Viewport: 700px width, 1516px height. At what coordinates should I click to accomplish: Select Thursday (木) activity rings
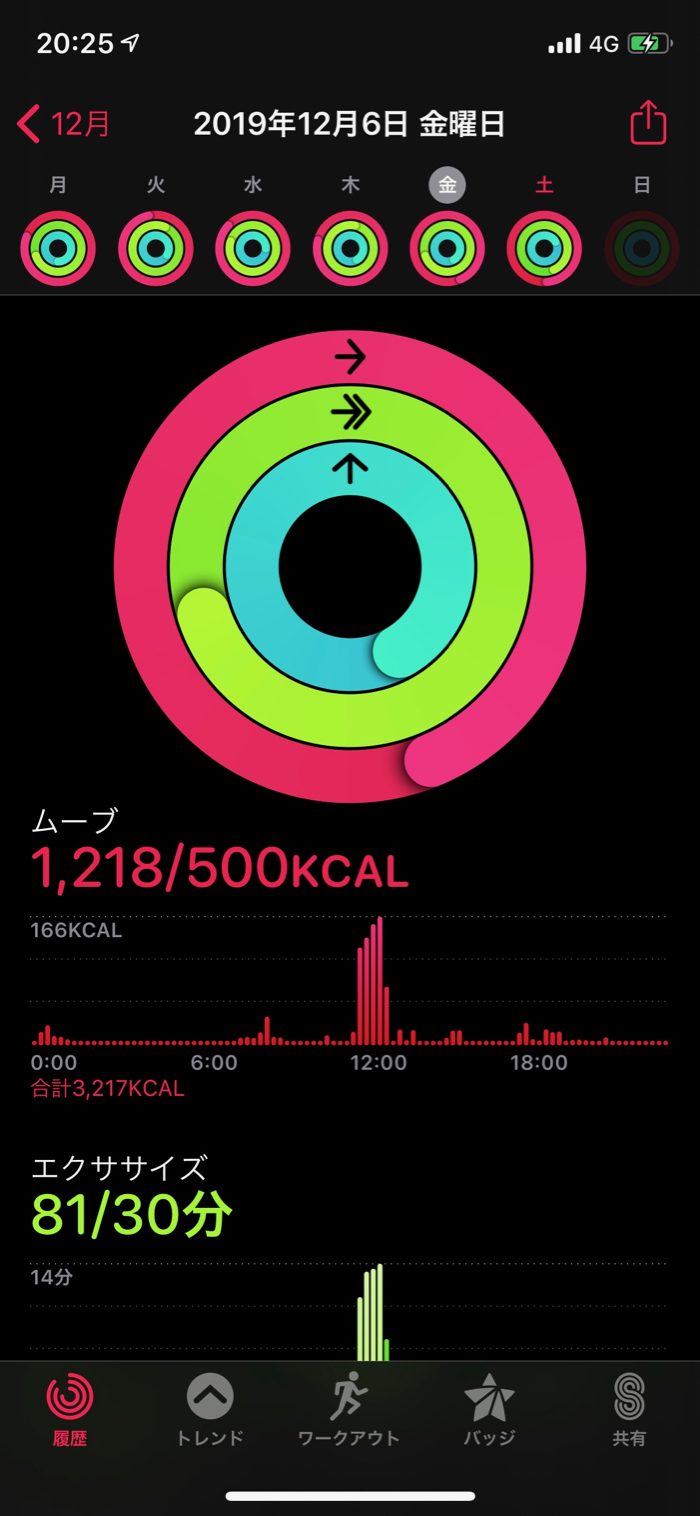point(350,248)
